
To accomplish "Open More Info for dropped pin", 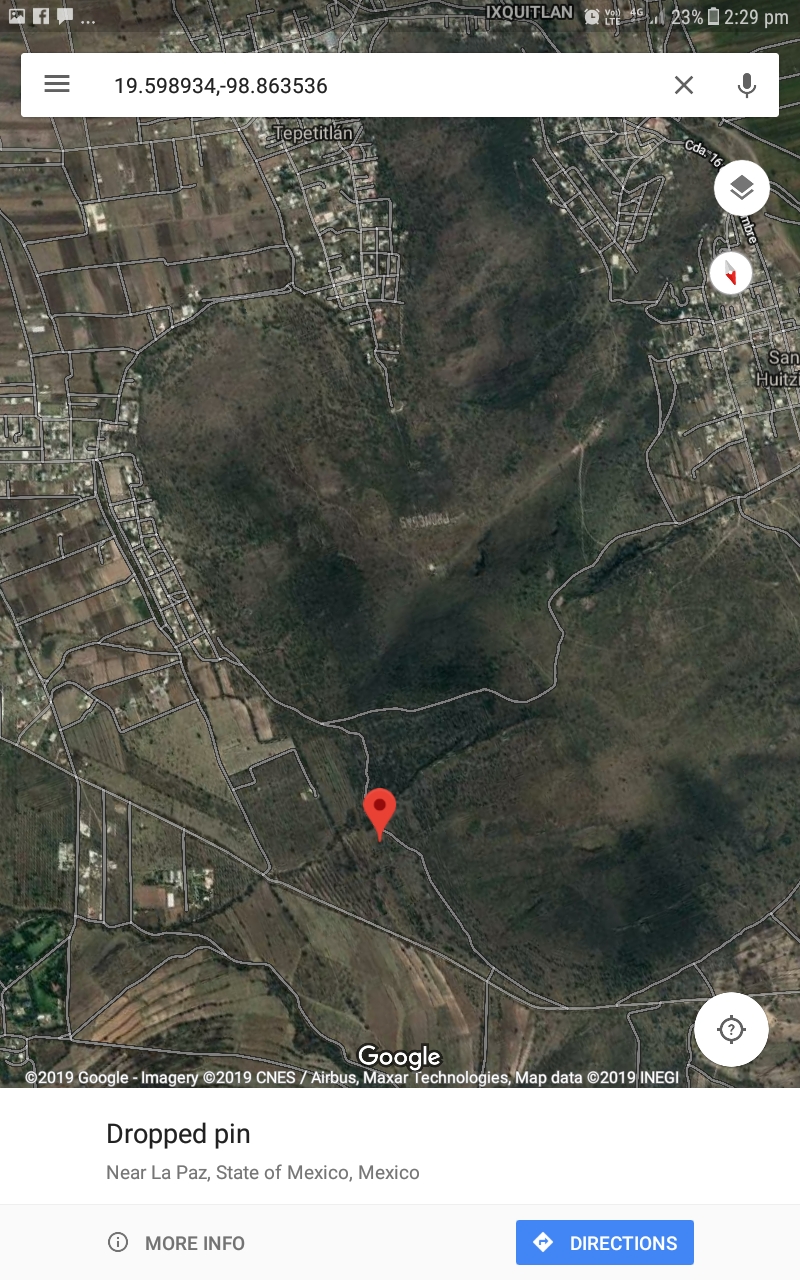I will pos(177,1243).
